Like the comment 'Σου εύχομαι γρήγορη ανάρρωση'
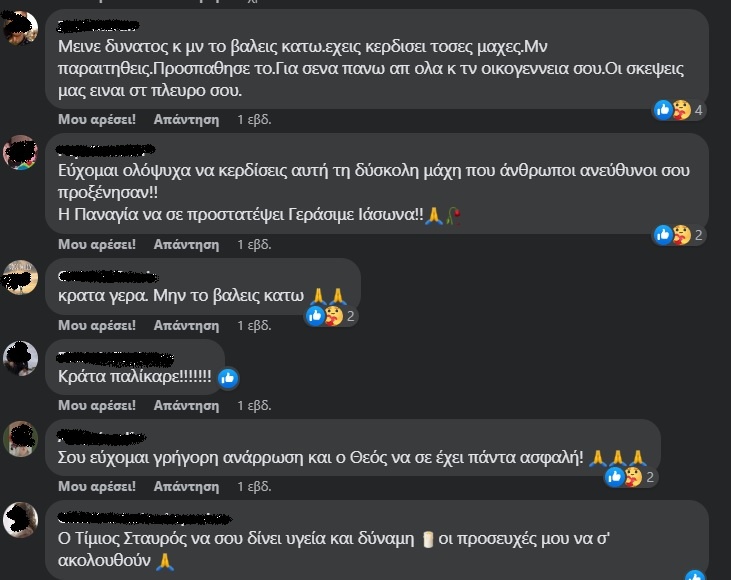 point(95,487)
